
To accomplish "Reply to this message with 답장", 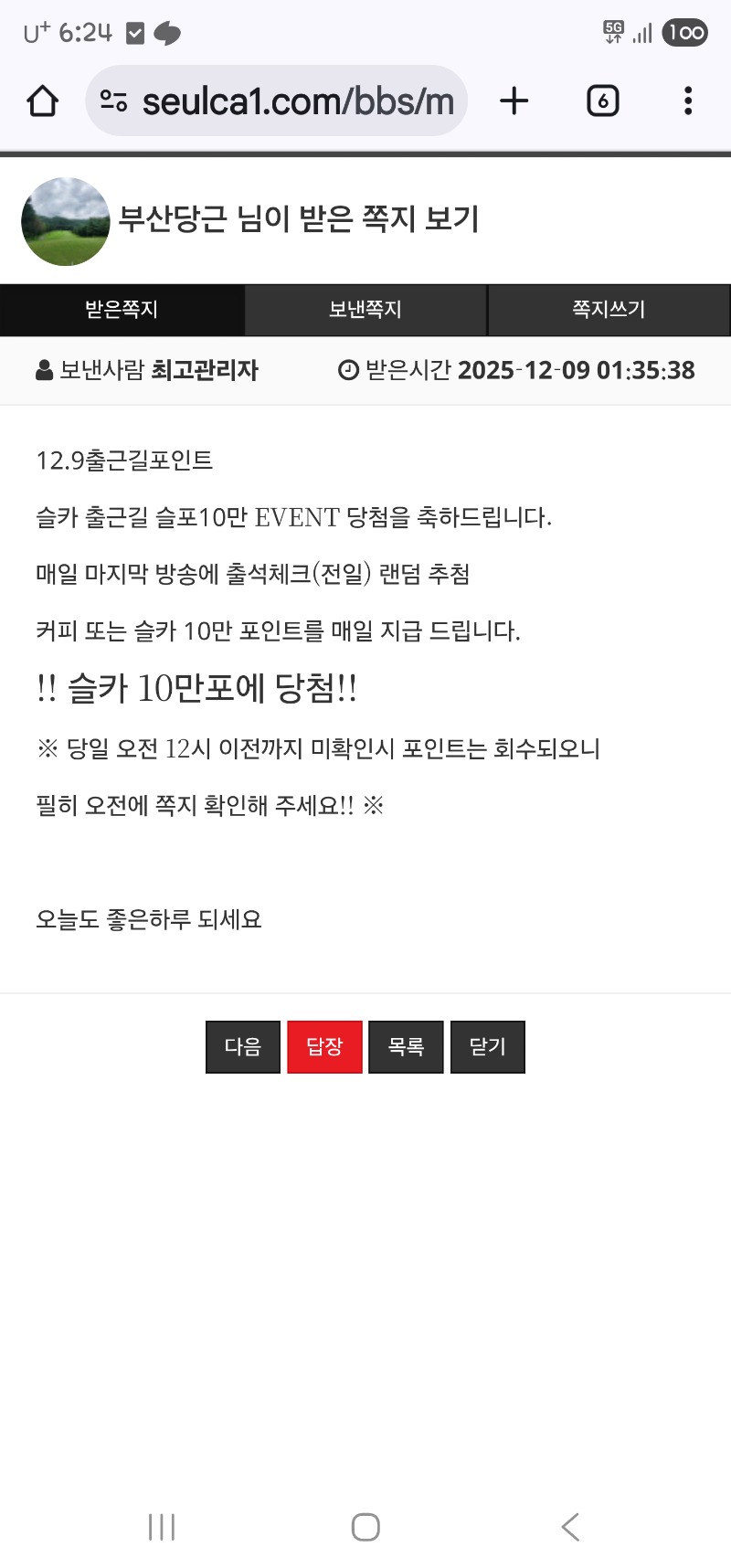I will tap(324, 1046).
